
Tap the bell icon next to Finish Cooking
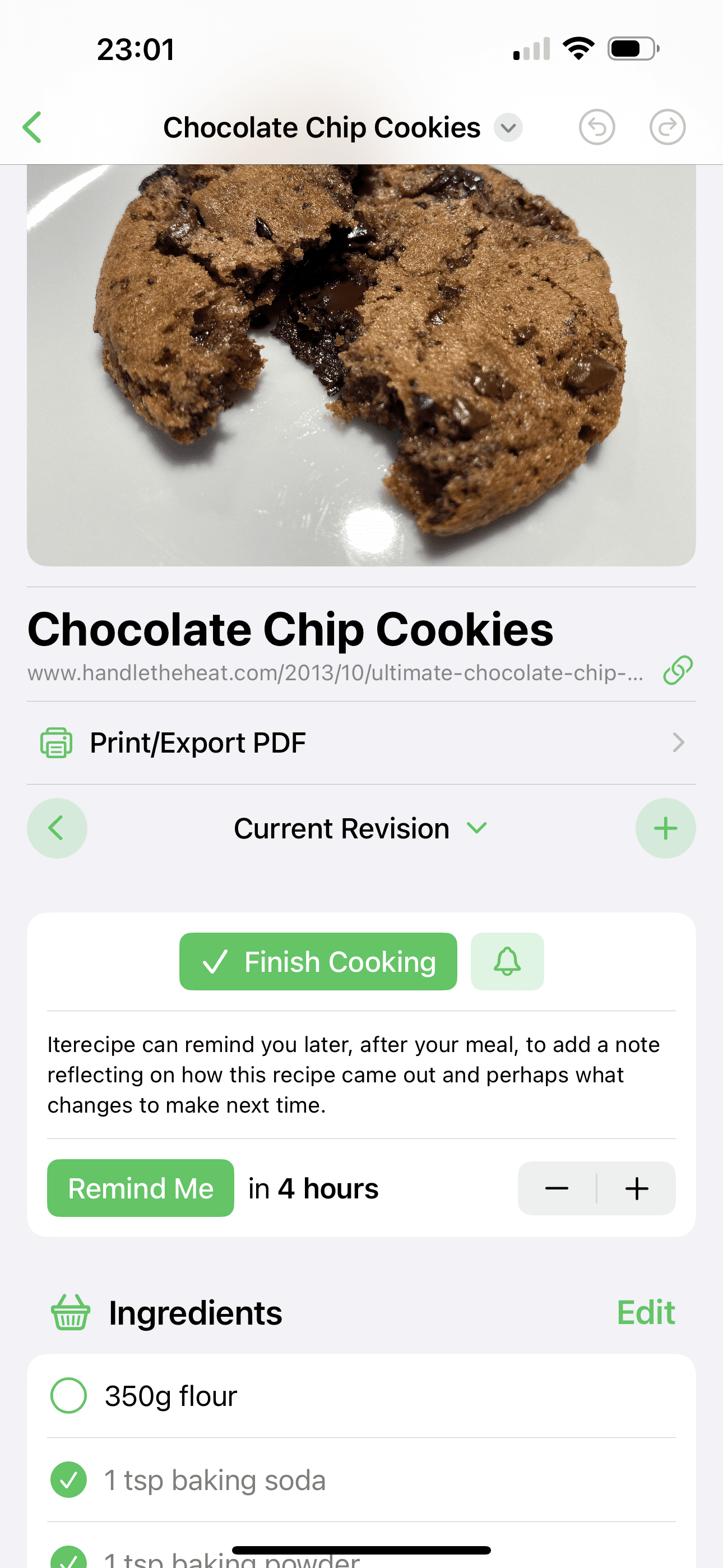(507, 961)
